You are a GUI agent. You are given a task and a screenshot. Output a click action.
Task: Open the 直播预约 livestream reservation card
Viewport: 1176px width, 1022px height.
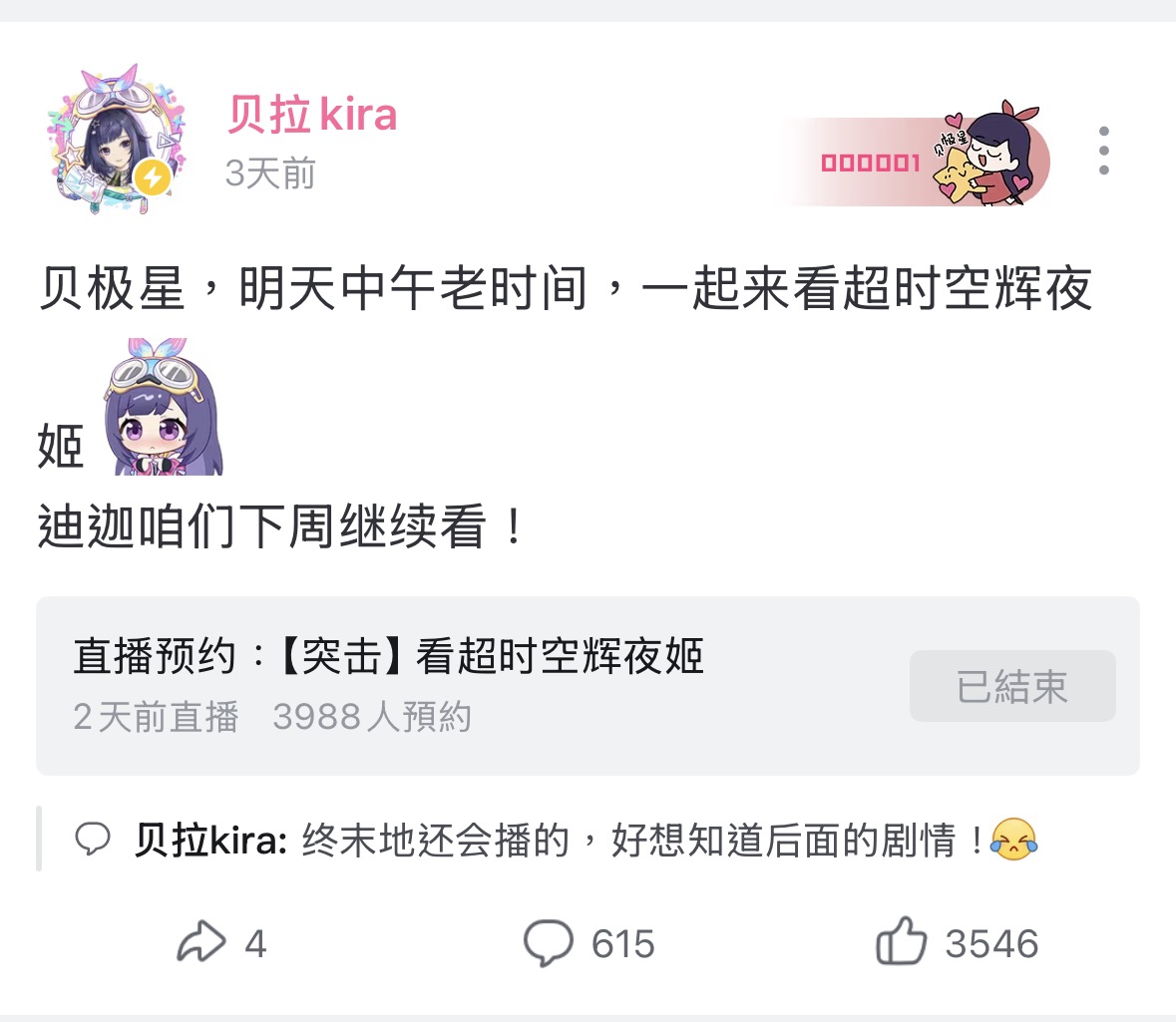pyautogui.click(x=588, y=685)
